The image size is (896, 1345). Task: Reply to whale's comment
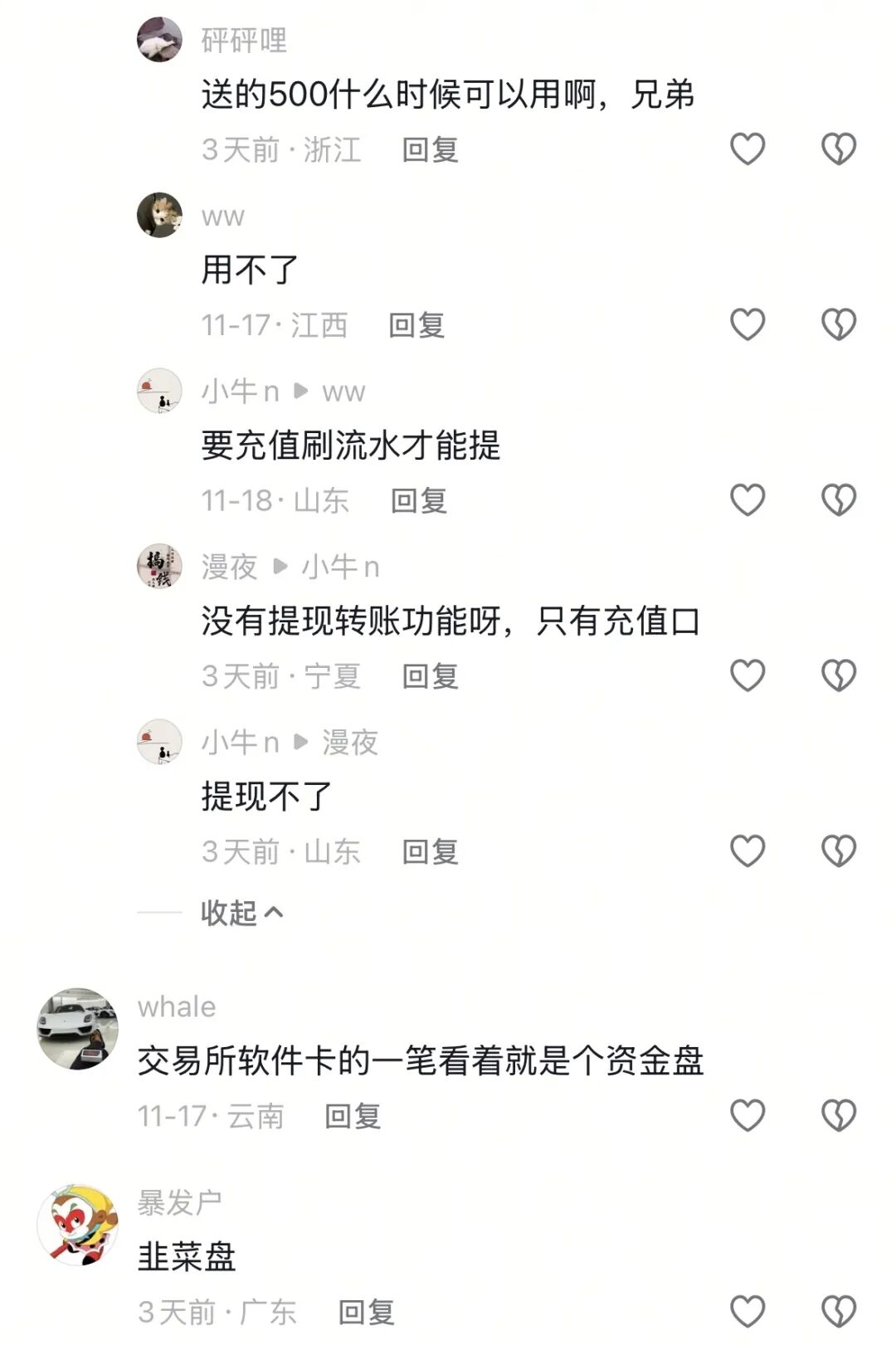point(353,1117)
